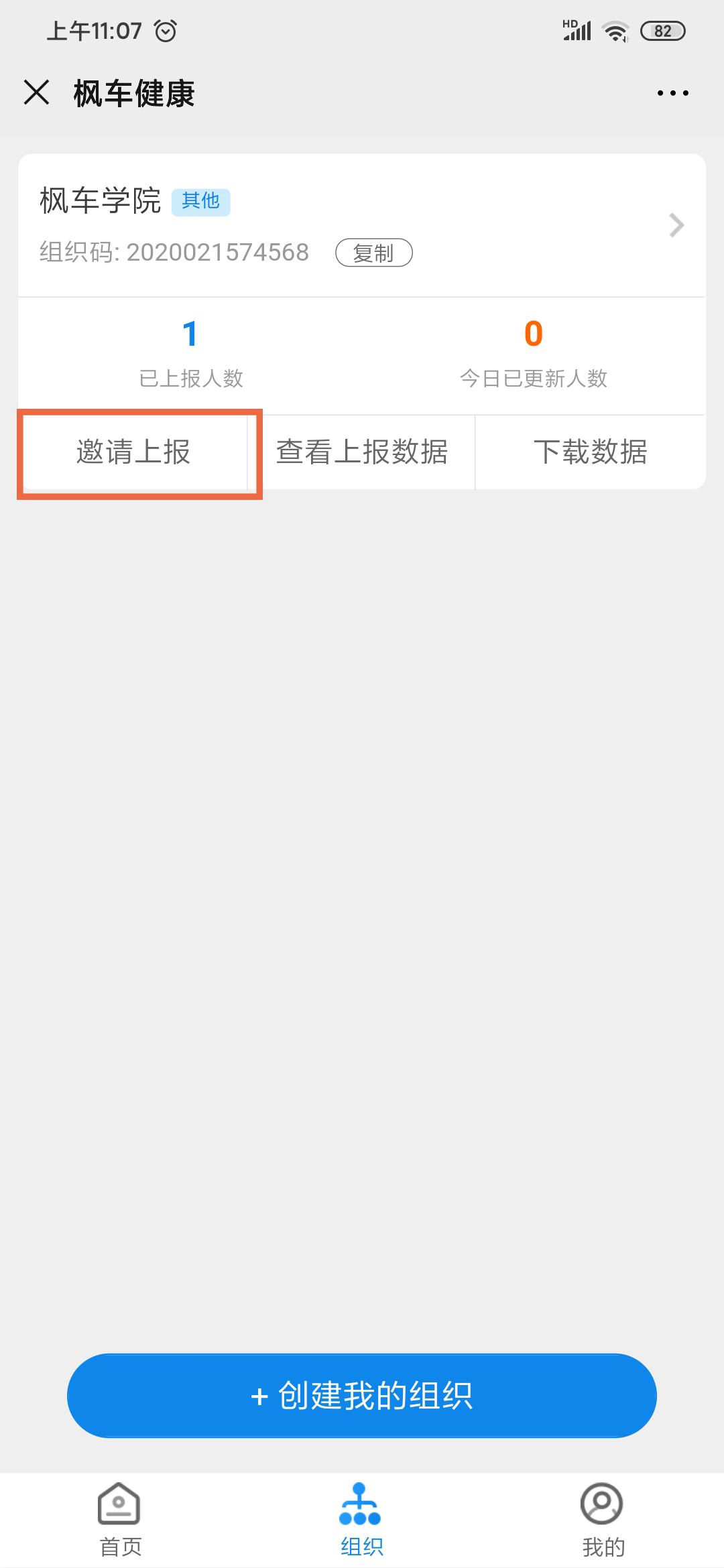The height and width of the screenshot is (1568, 724).
Task: Close the mini program with the X icon
Action: coord(36,92)
